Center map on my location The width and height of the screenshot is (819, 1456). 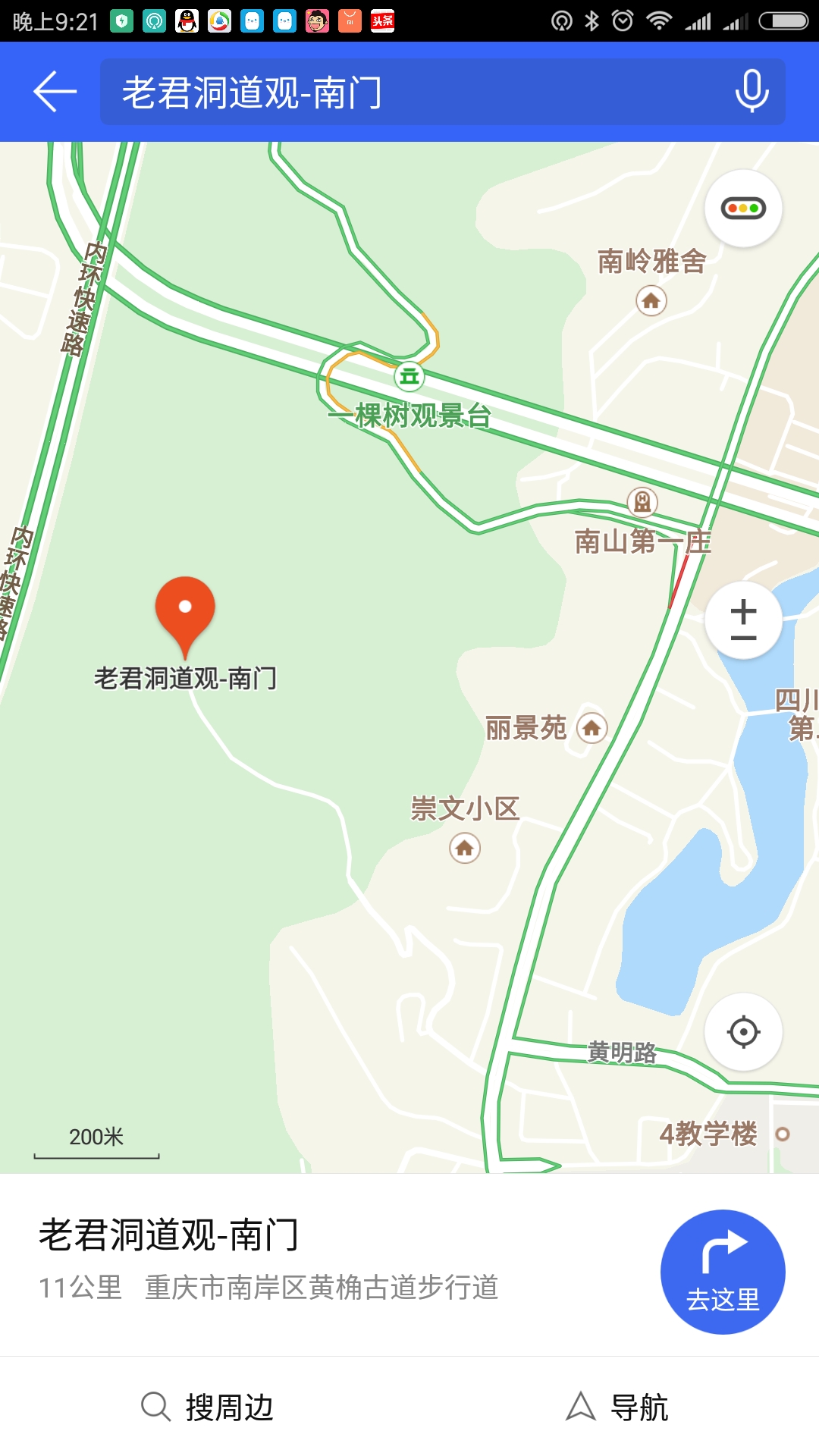pos(743,1032)
